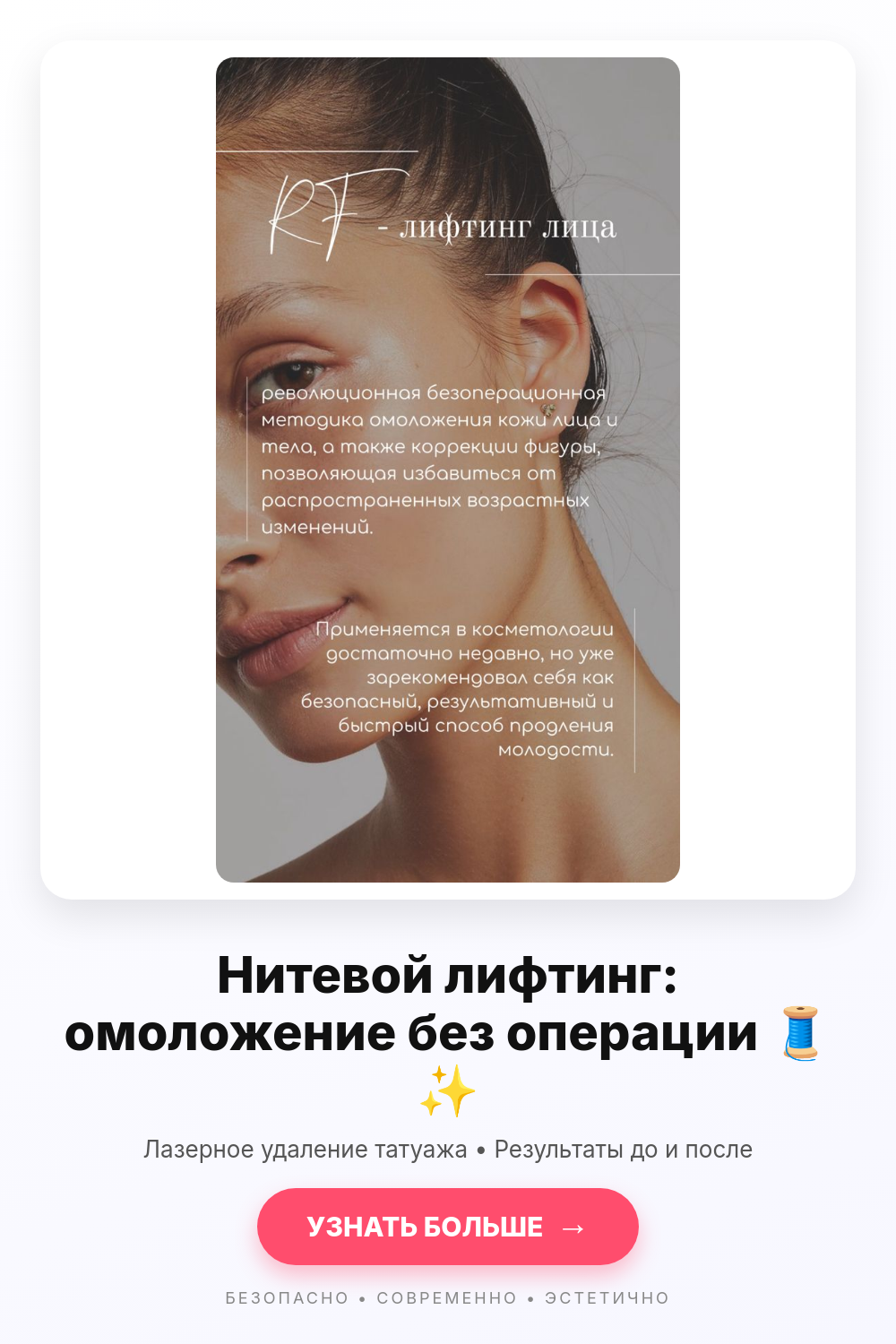Viewport: 896px width, 1344px height.
Task: Open the RF-лифтинг лица image card
Action: [448, 470]
